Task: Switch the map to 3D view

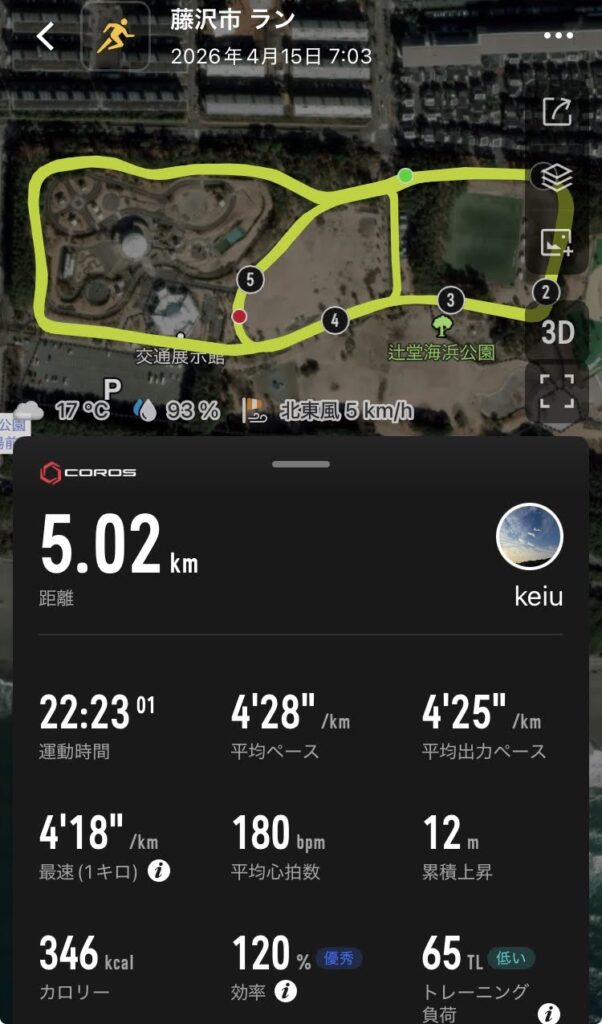Action: coord(557,333)
